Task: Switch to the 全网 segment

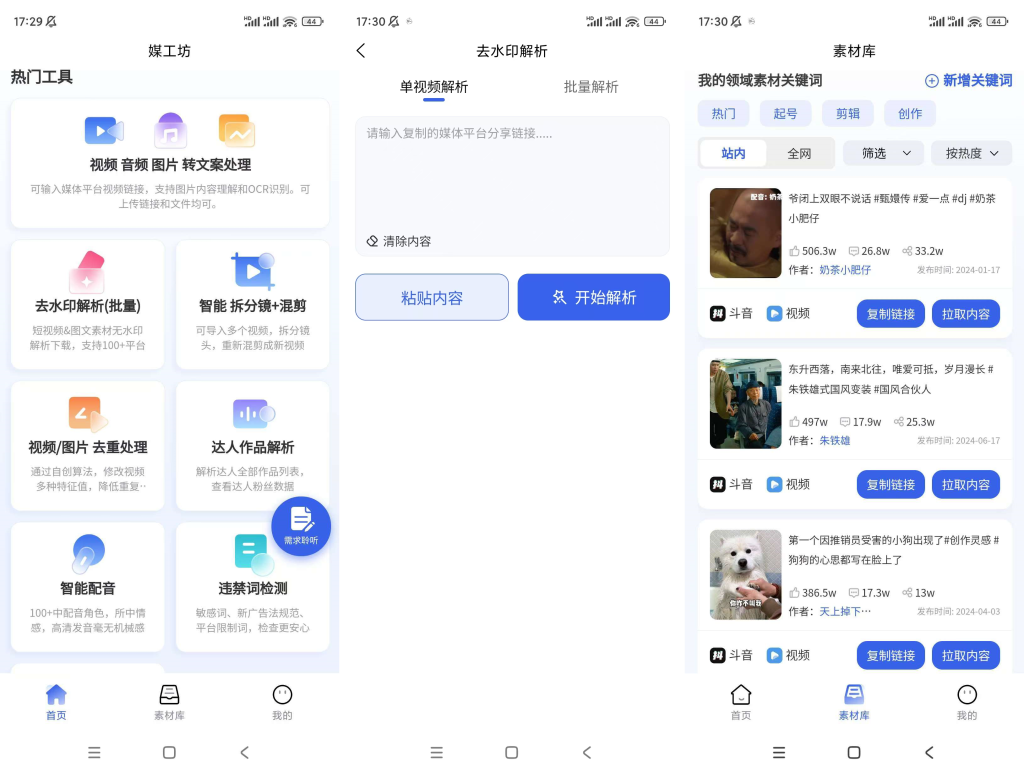Action: (x=799, y=153)
